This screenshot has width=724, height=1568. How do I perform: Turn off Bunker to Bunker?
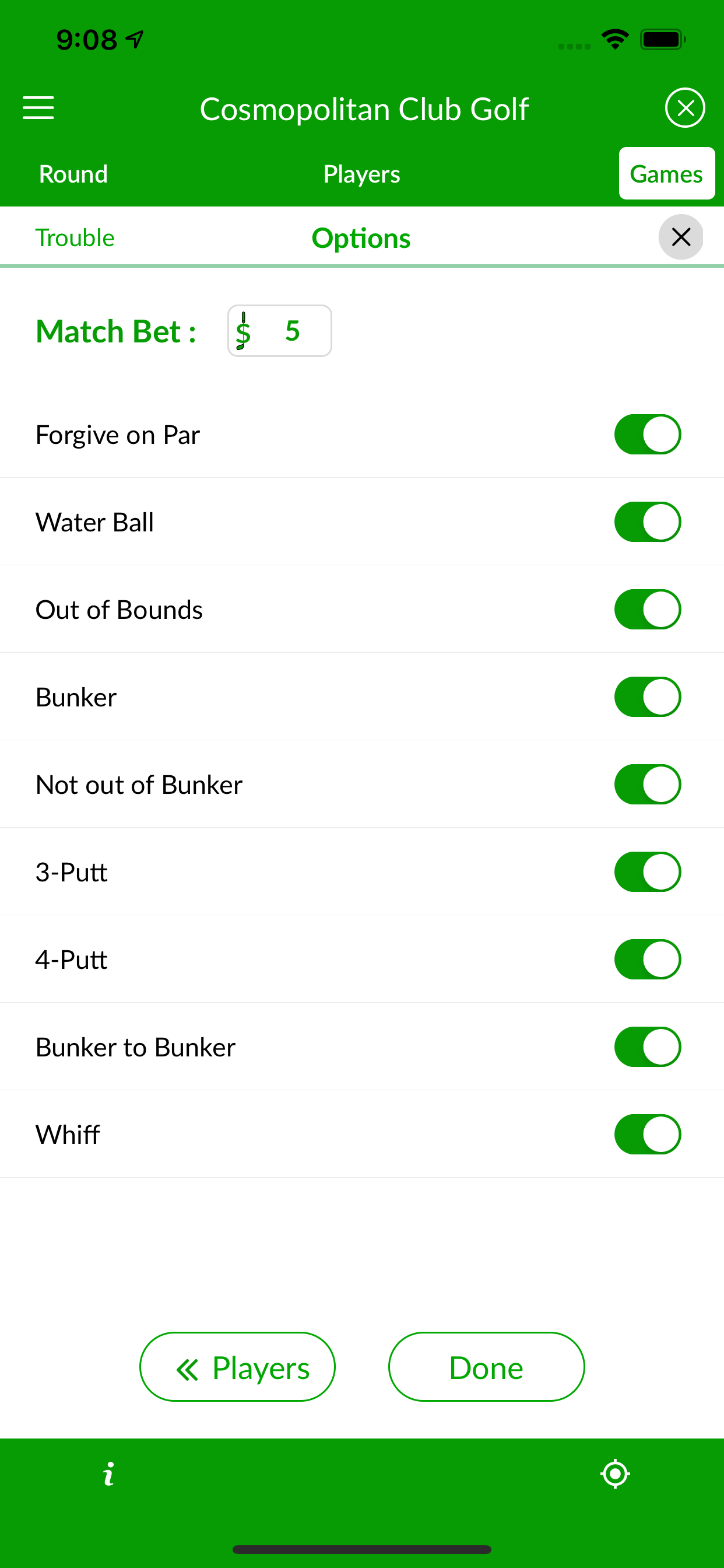[x=647, y=1047]
